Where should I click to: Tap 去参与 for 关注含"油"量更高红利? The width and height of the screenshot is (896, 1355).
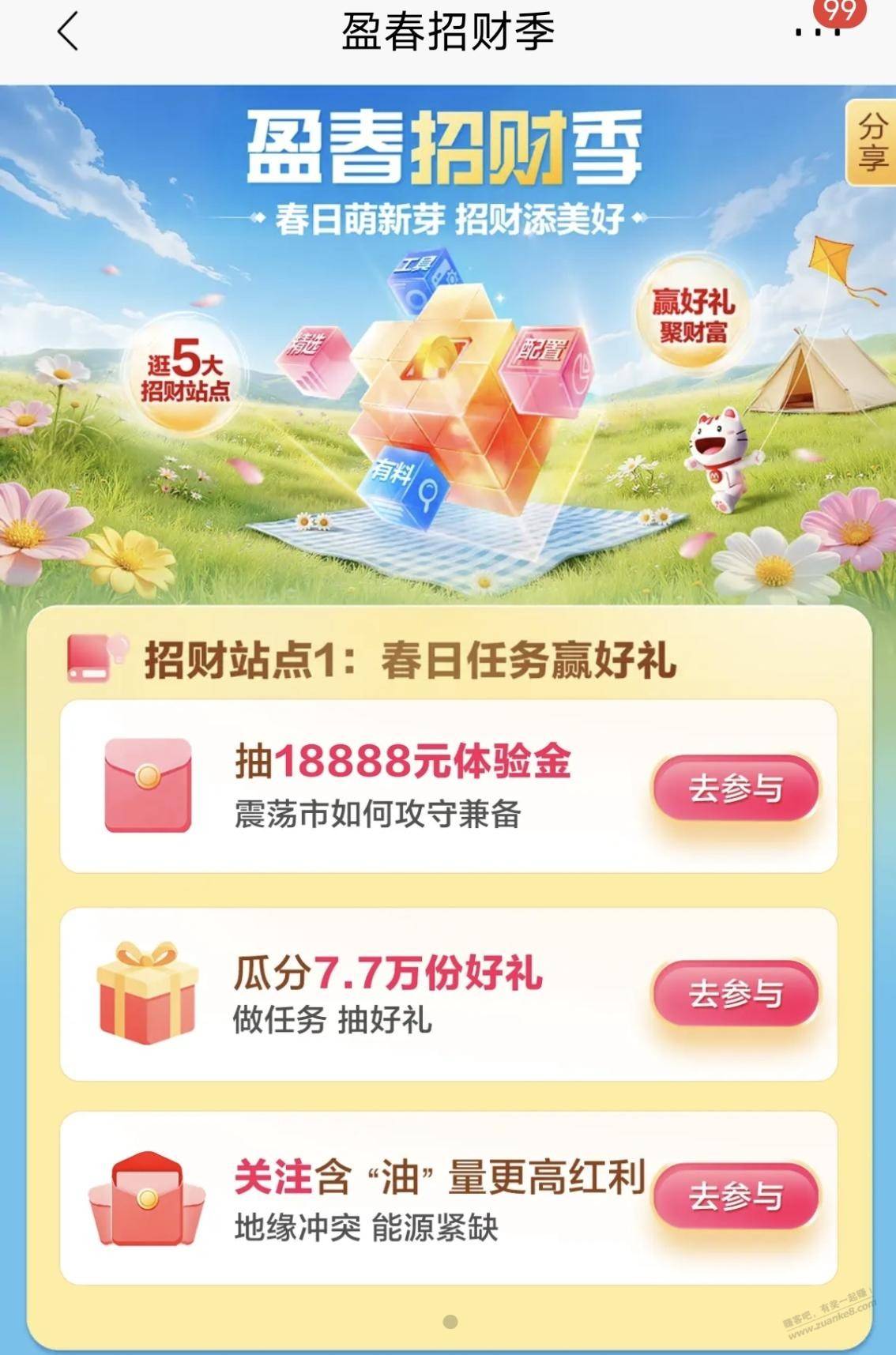tap(735, 1195)
